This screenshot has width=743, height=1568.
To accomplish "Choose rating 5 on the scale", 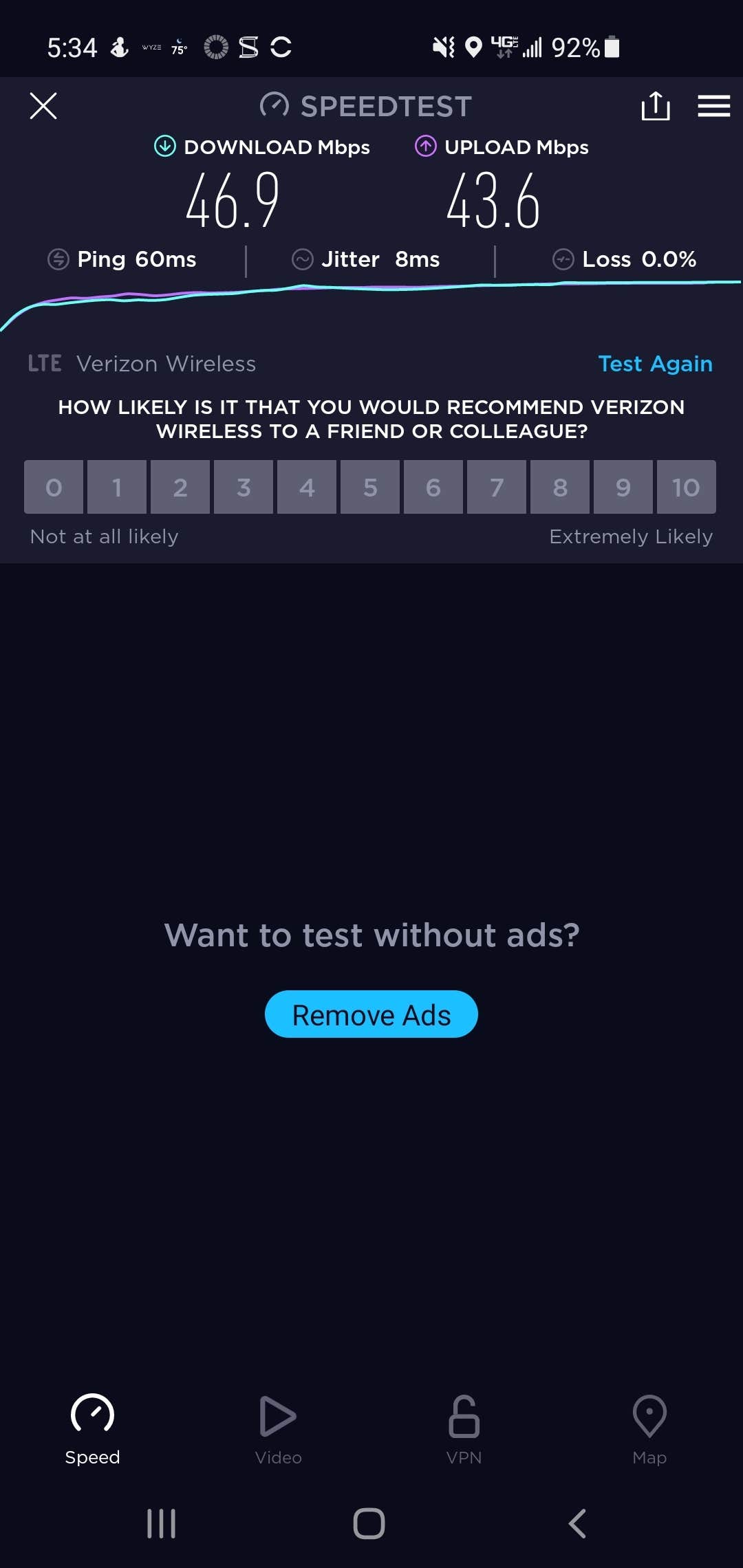I will coord(370,487).
